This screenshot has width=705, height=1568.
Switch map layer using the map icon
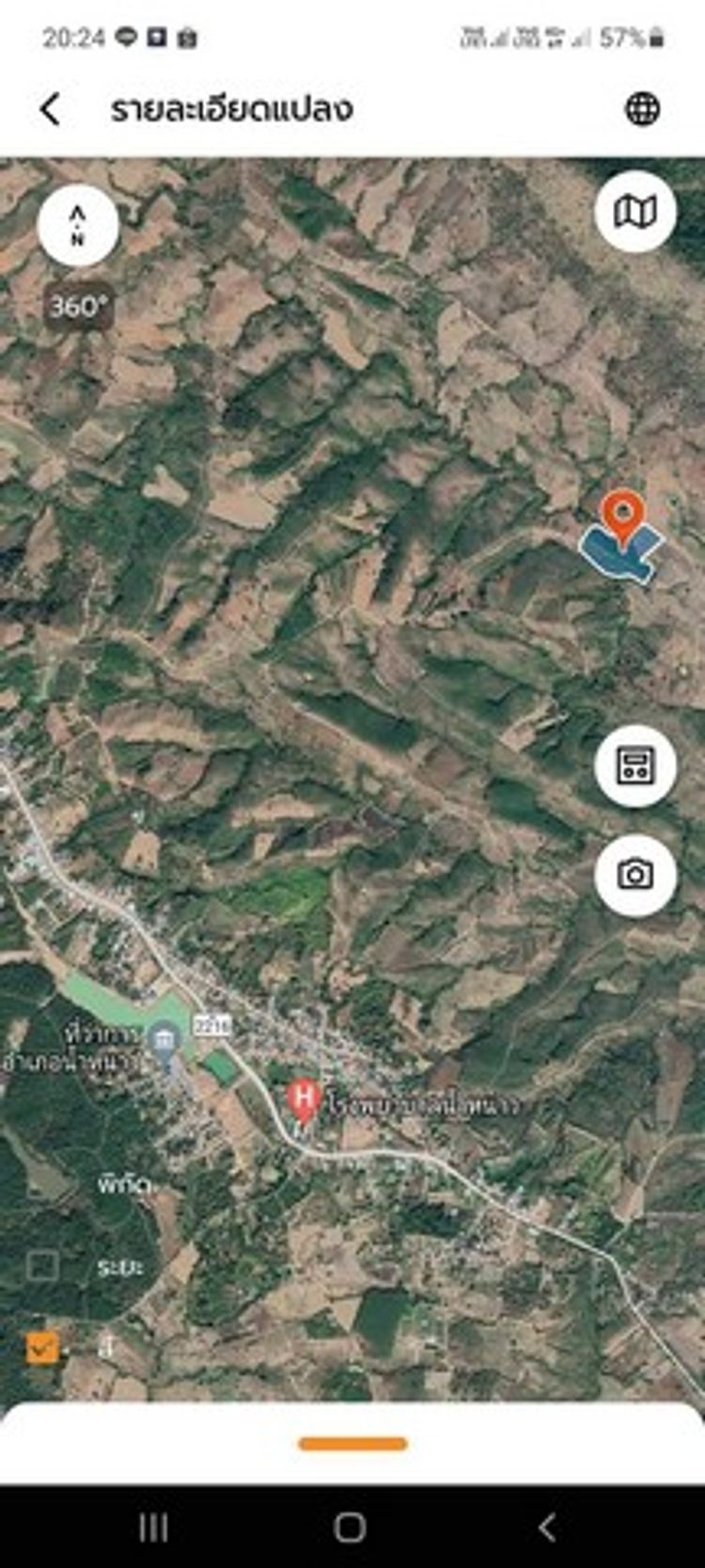635,213
